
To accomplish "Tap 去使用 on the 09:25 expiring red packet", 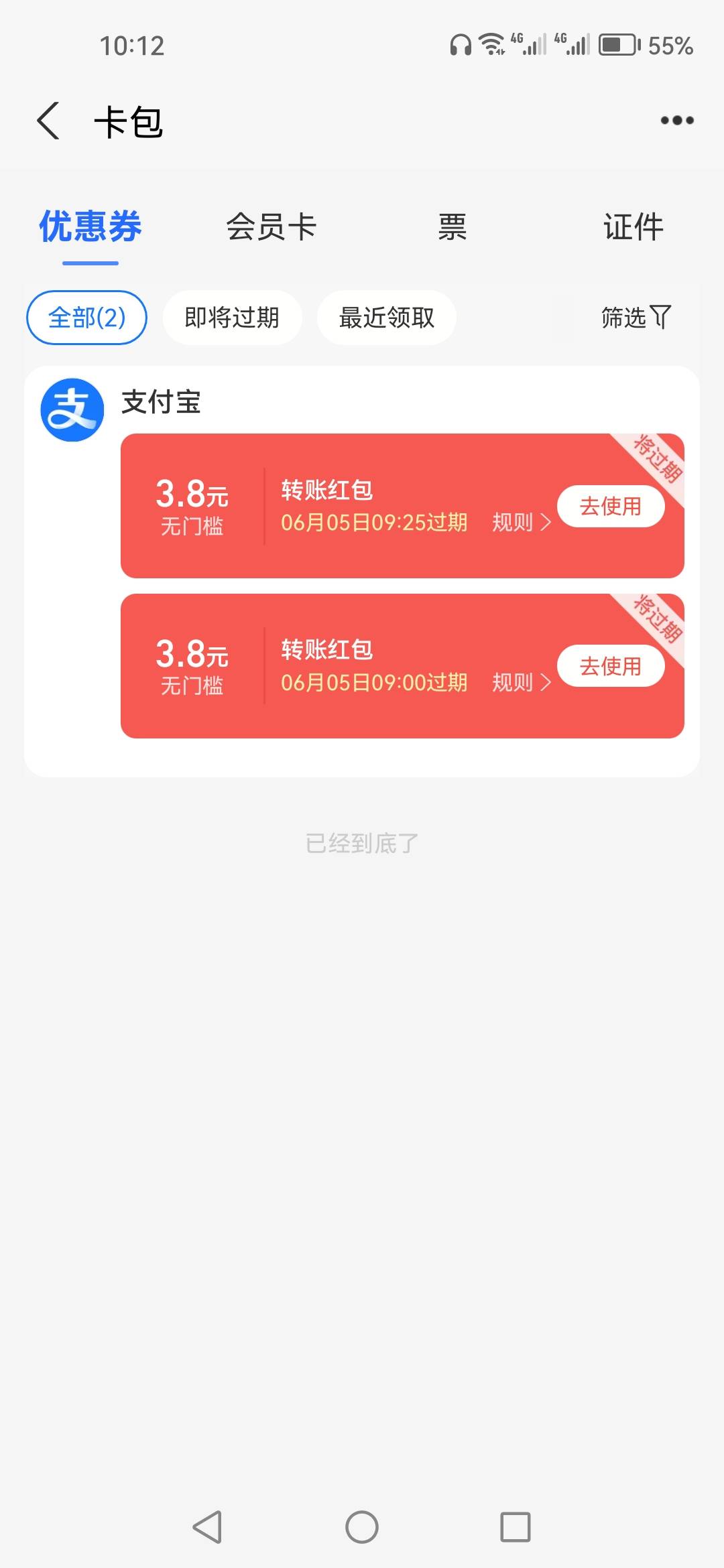I will click(611, 506).
